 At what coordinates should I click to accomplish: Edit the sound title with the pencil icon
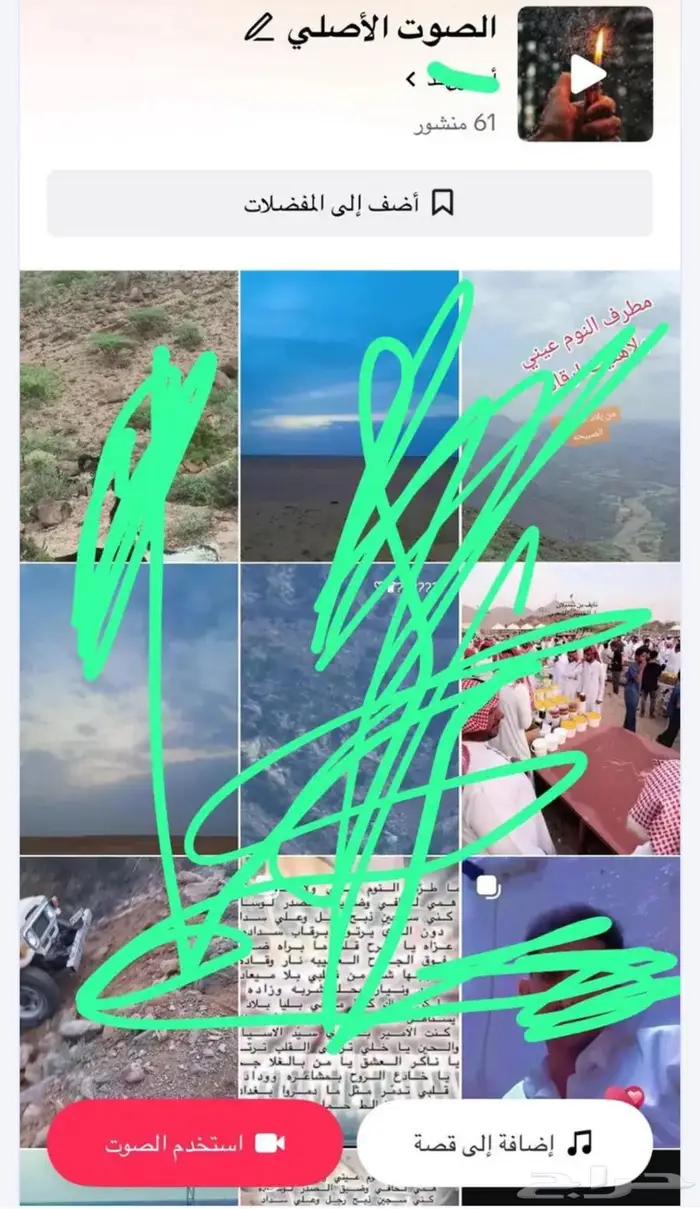click(258, 31)
